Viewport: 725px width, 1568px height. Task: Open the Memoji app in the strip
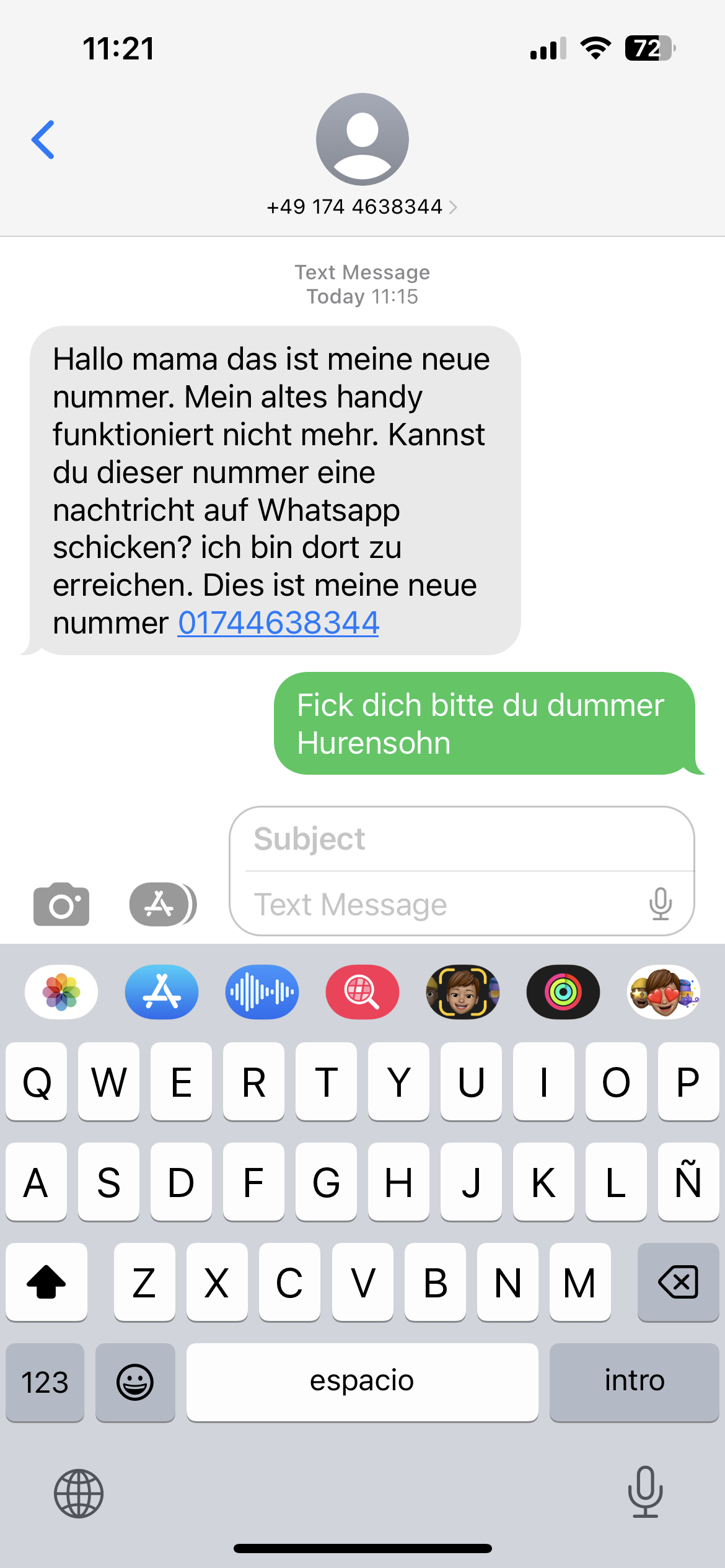(x=463, y=992)
